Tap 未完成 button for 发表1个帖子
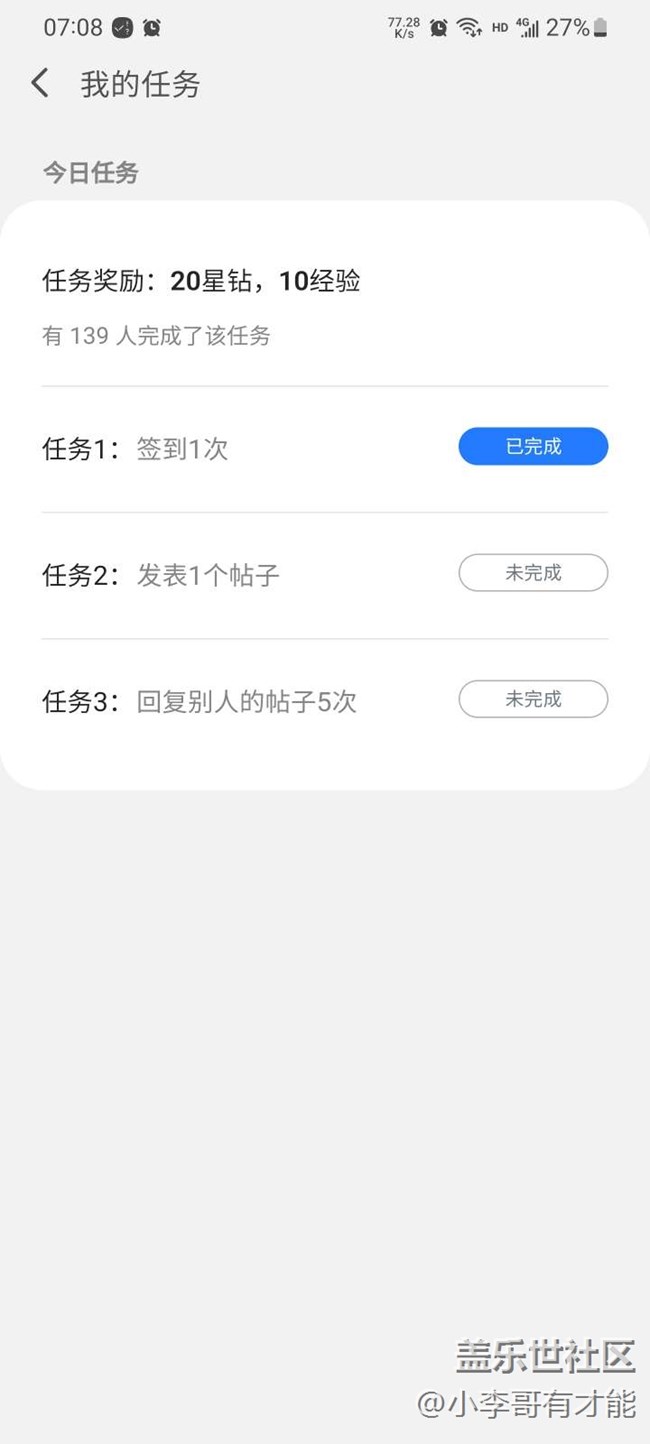This screenshot has width=650, height=1444. pyautogui.click(x=533, y=573)
